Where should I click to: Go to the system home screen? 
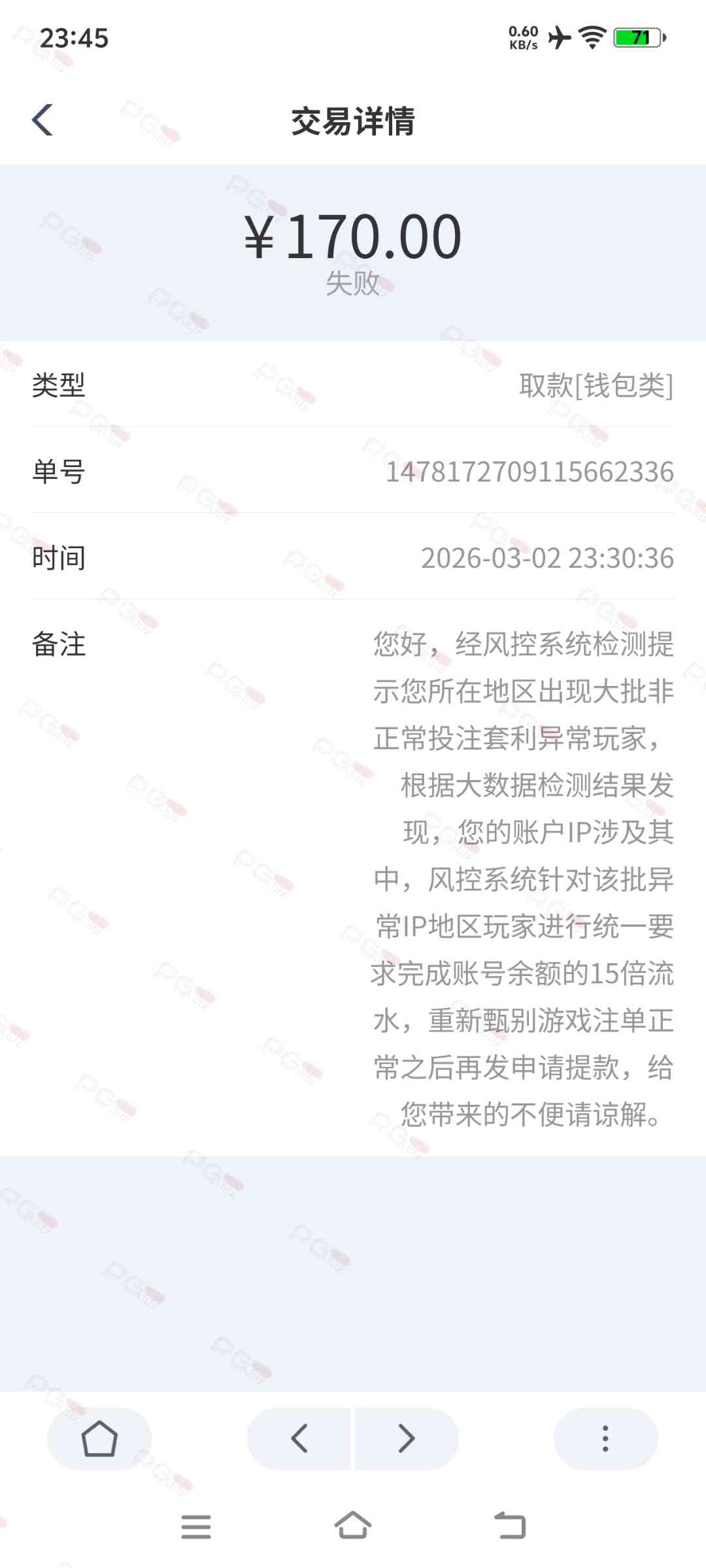353,1526
